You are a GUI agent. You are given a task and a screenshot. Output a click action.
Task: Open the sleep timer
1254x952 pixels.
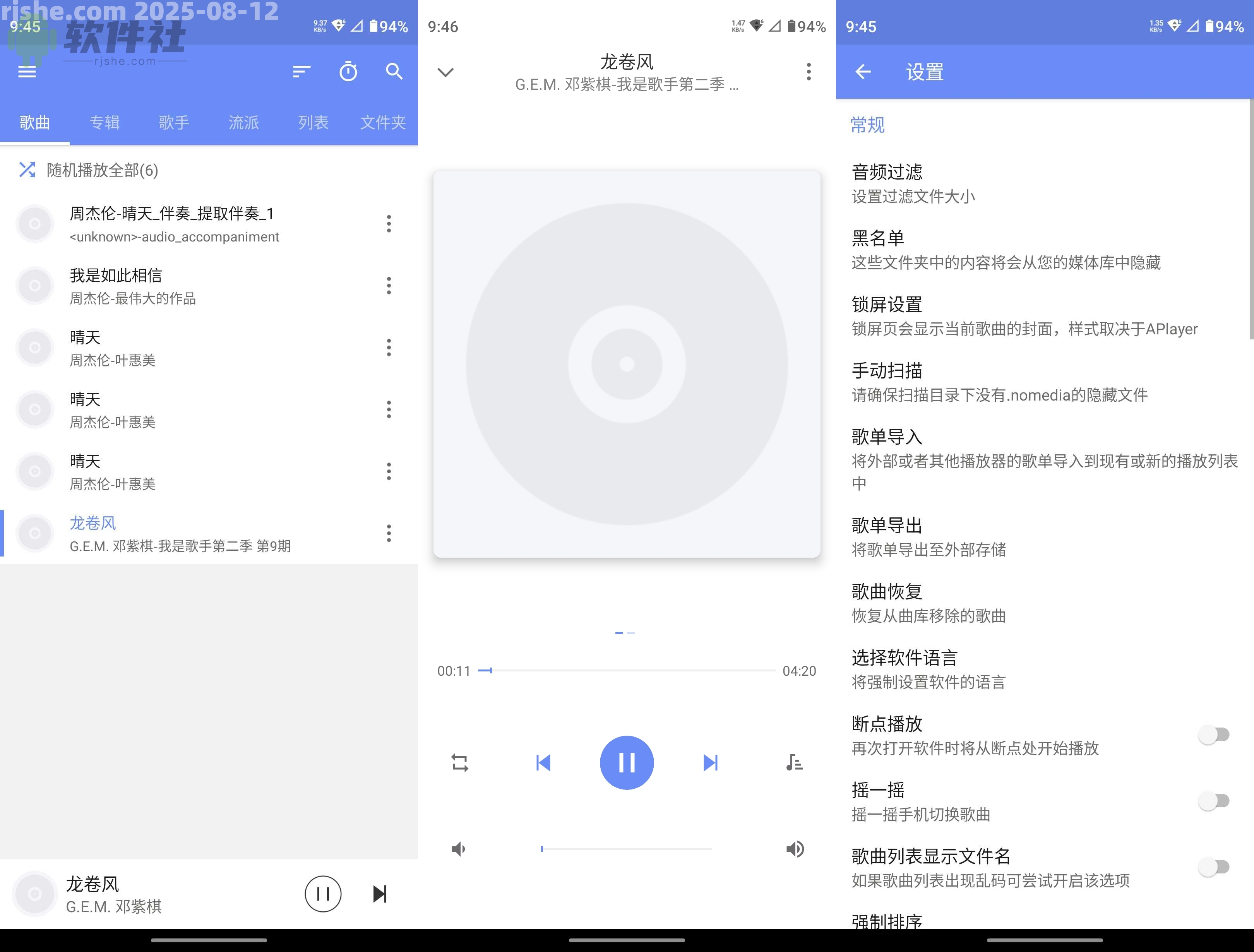348,72
